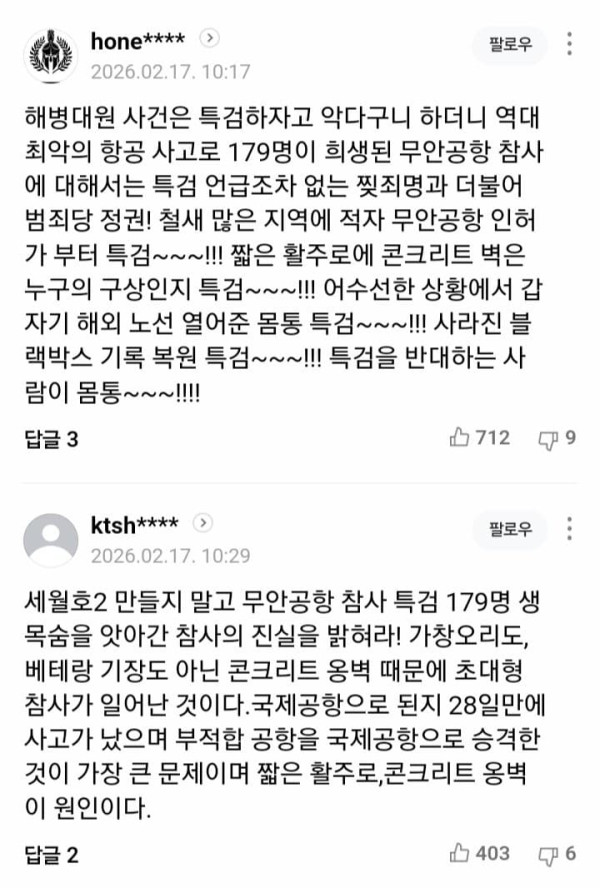
Task: Like hone**** comment with 712 likes
Action: pyautogui.click(x=481, y=437)
